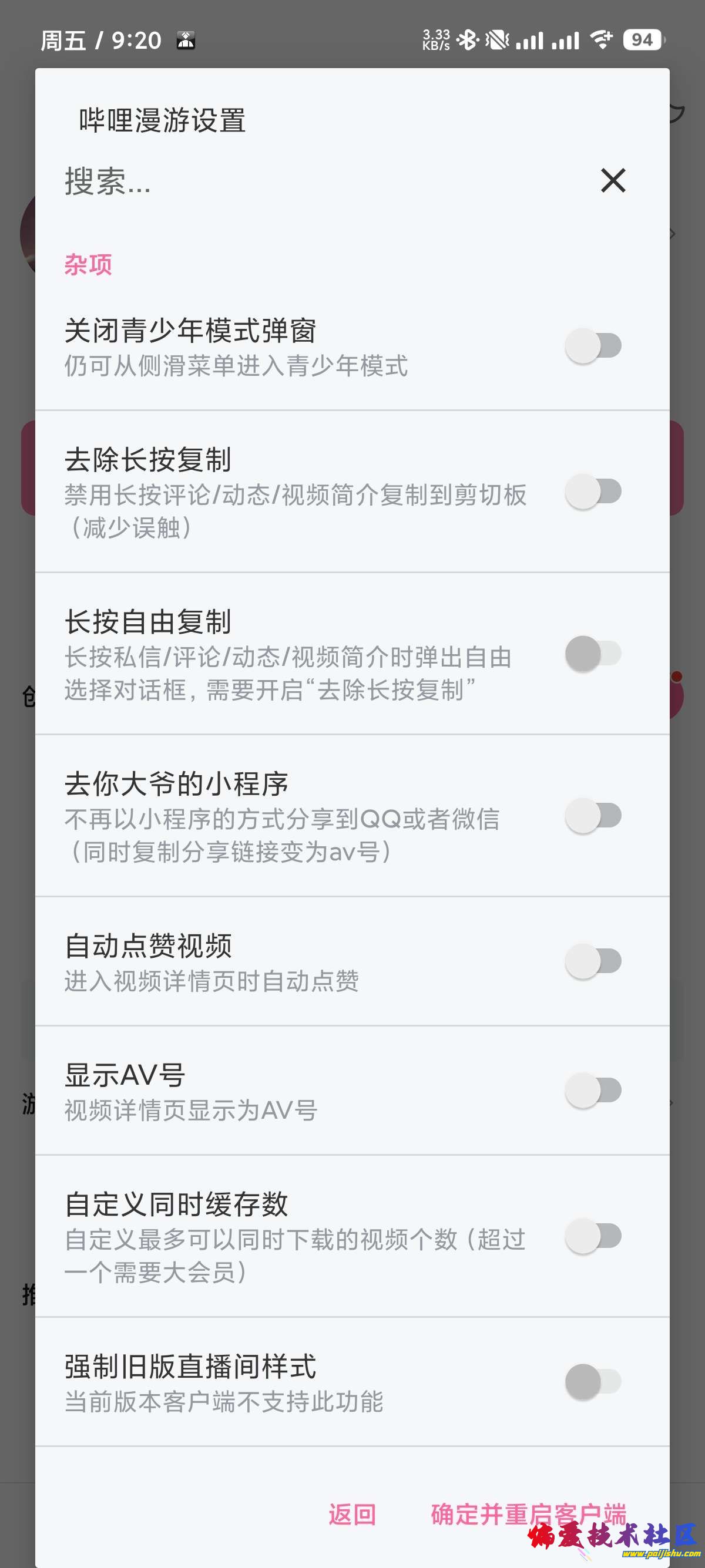Image resolution: width=705 pixels, height=1568 pixels.
Task: Switch on 显示AV号
Action: pos(593,1090)
